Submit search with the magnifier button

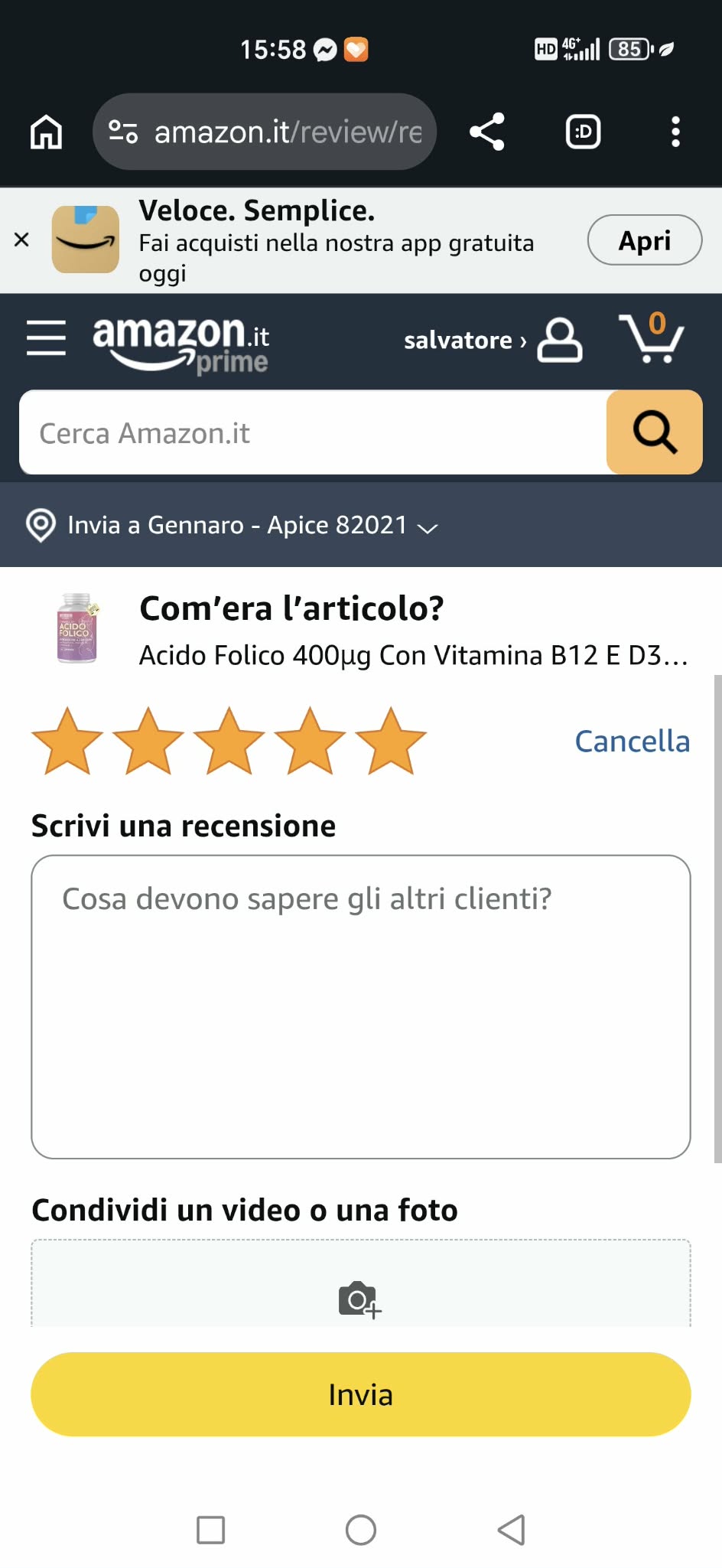(x=654, y=433)
